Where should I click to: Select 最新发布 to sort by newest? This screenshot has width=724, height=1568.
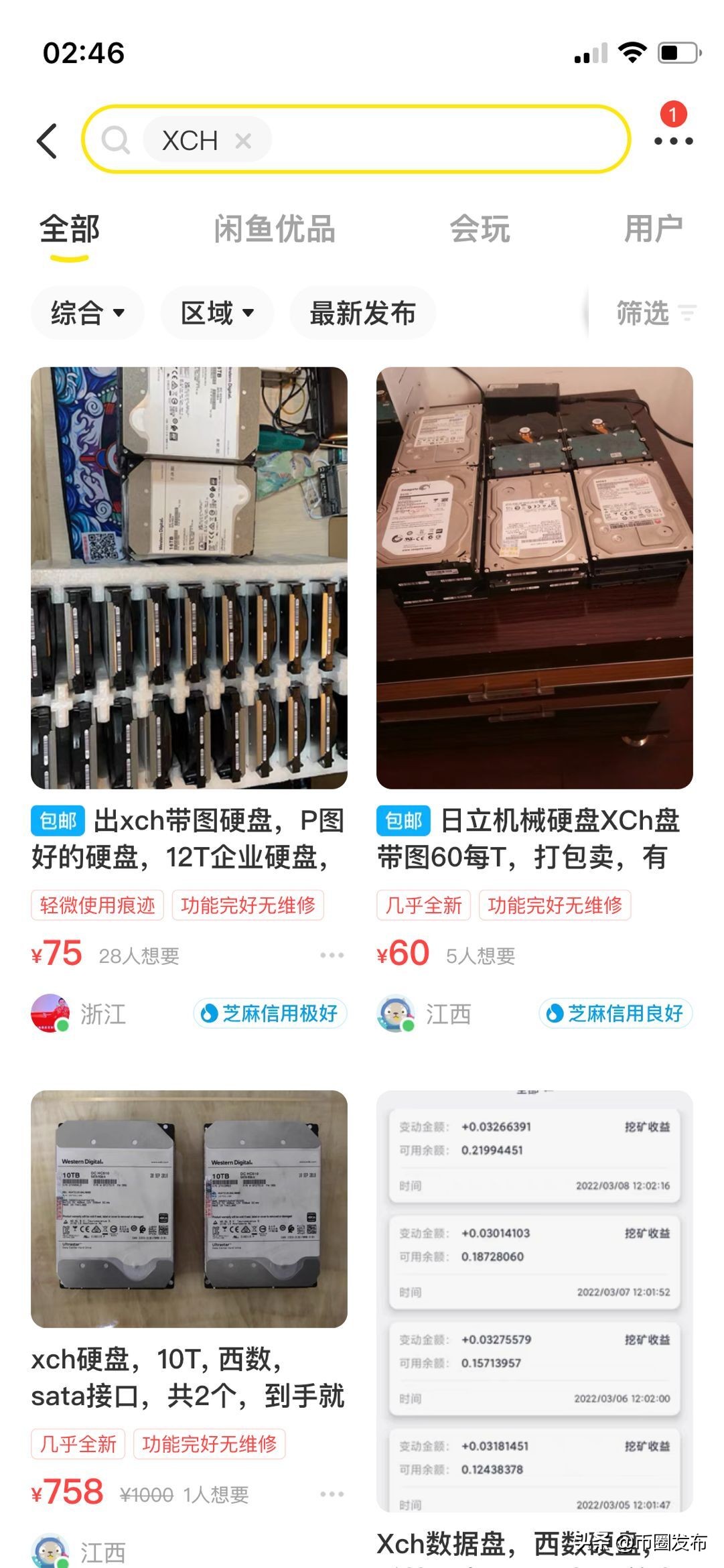click(x=362, y=312)
